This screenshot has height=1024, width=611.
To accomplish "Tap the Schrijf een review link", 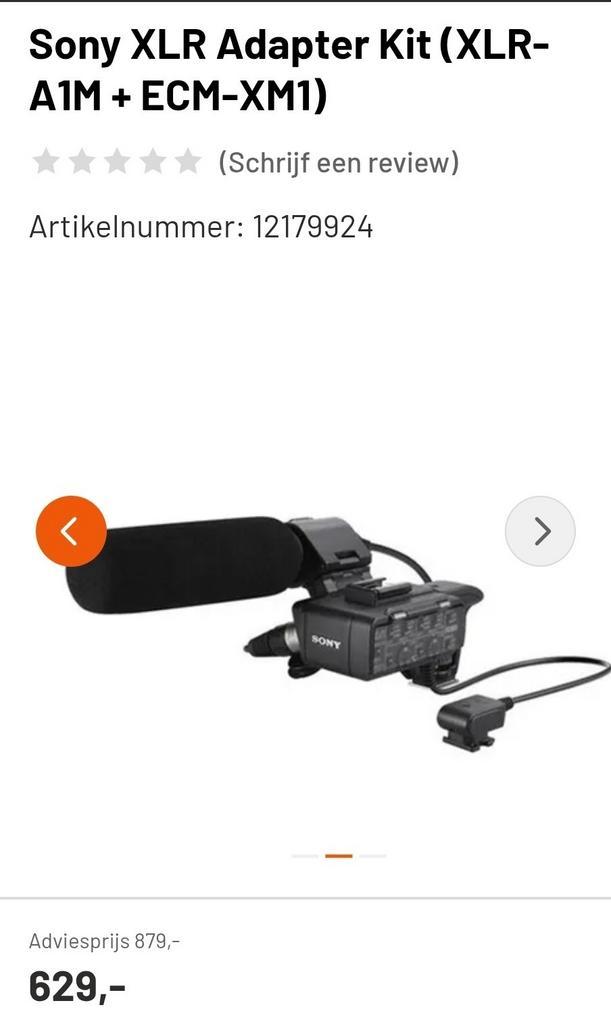I will [338, 162].
